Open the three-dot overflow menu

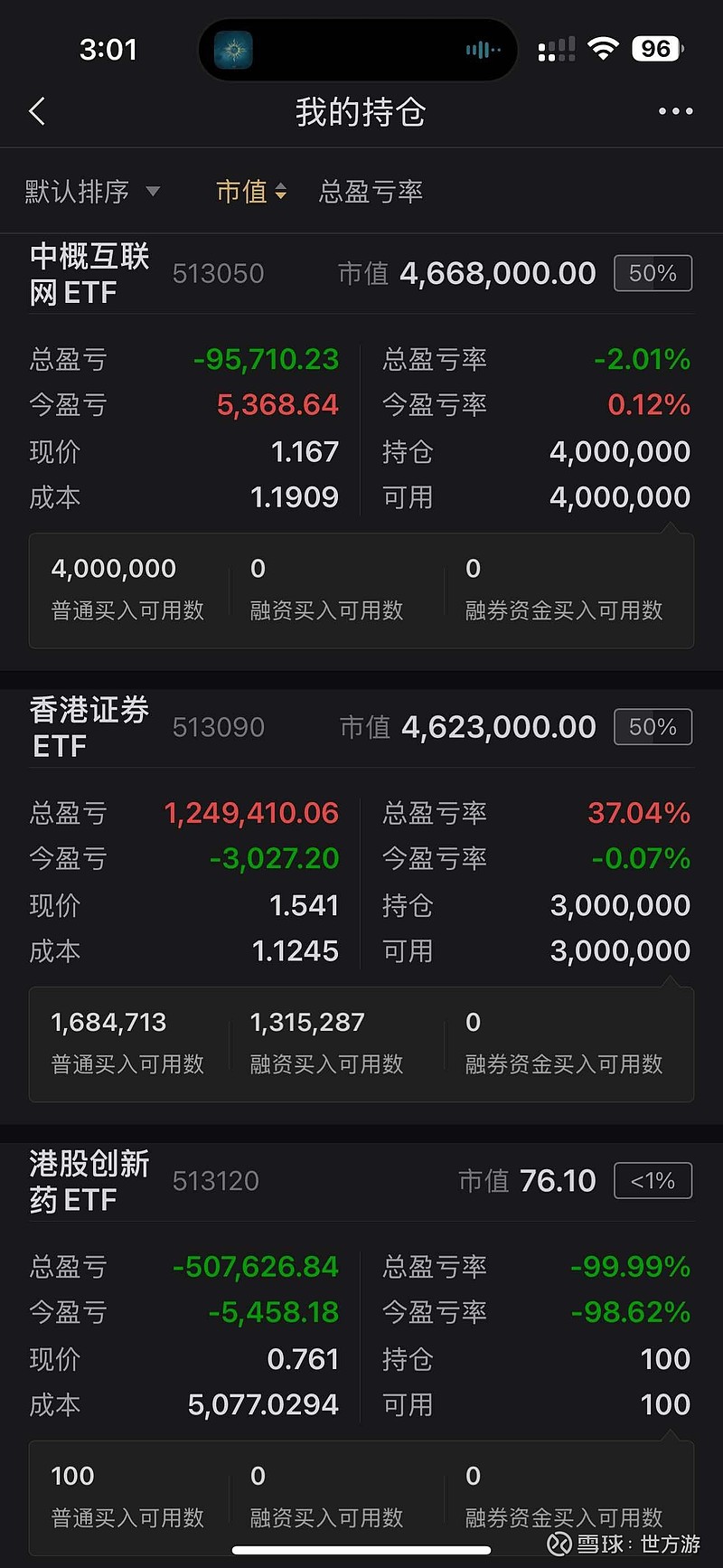coord(674,110)
